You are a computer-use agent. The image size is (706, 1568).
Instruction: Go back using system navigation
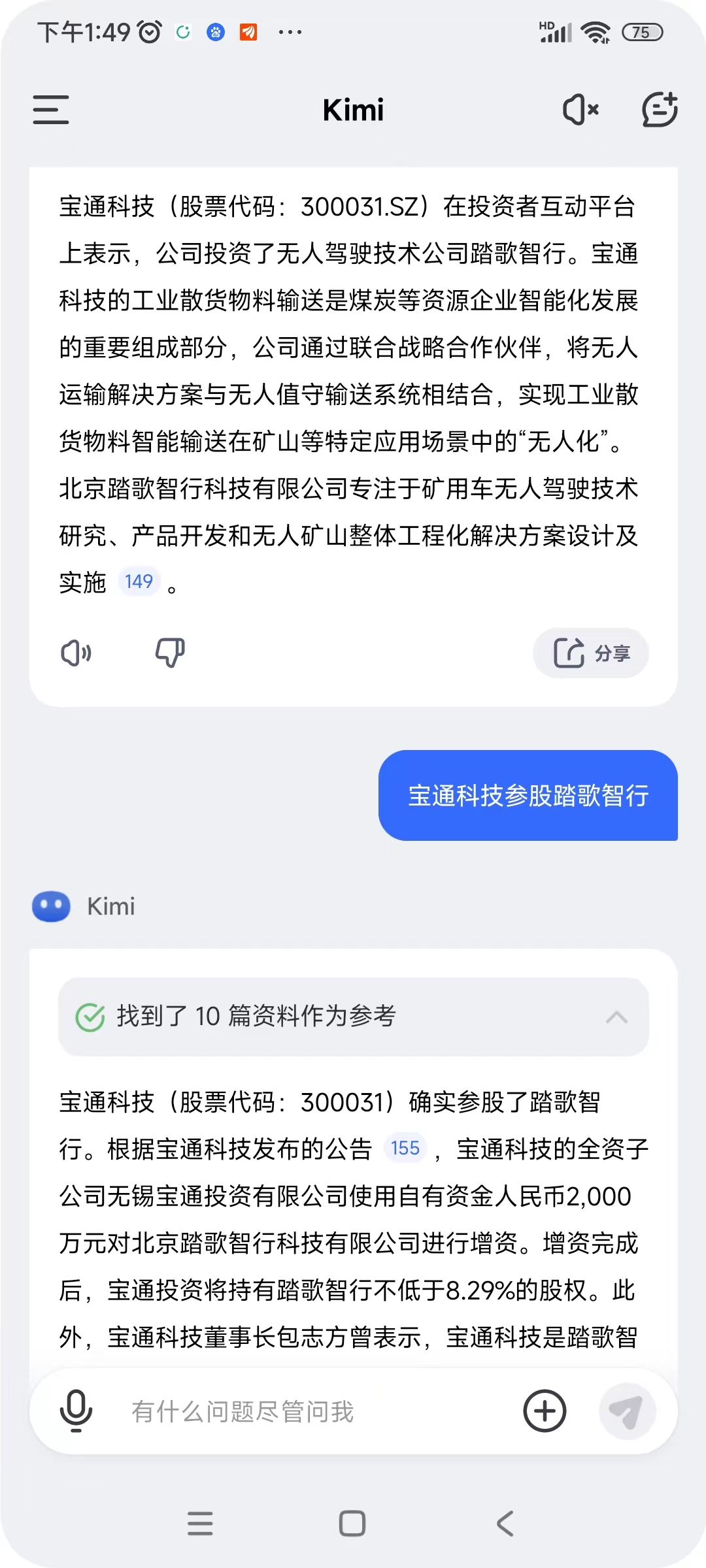click(x=505, y=1524)
